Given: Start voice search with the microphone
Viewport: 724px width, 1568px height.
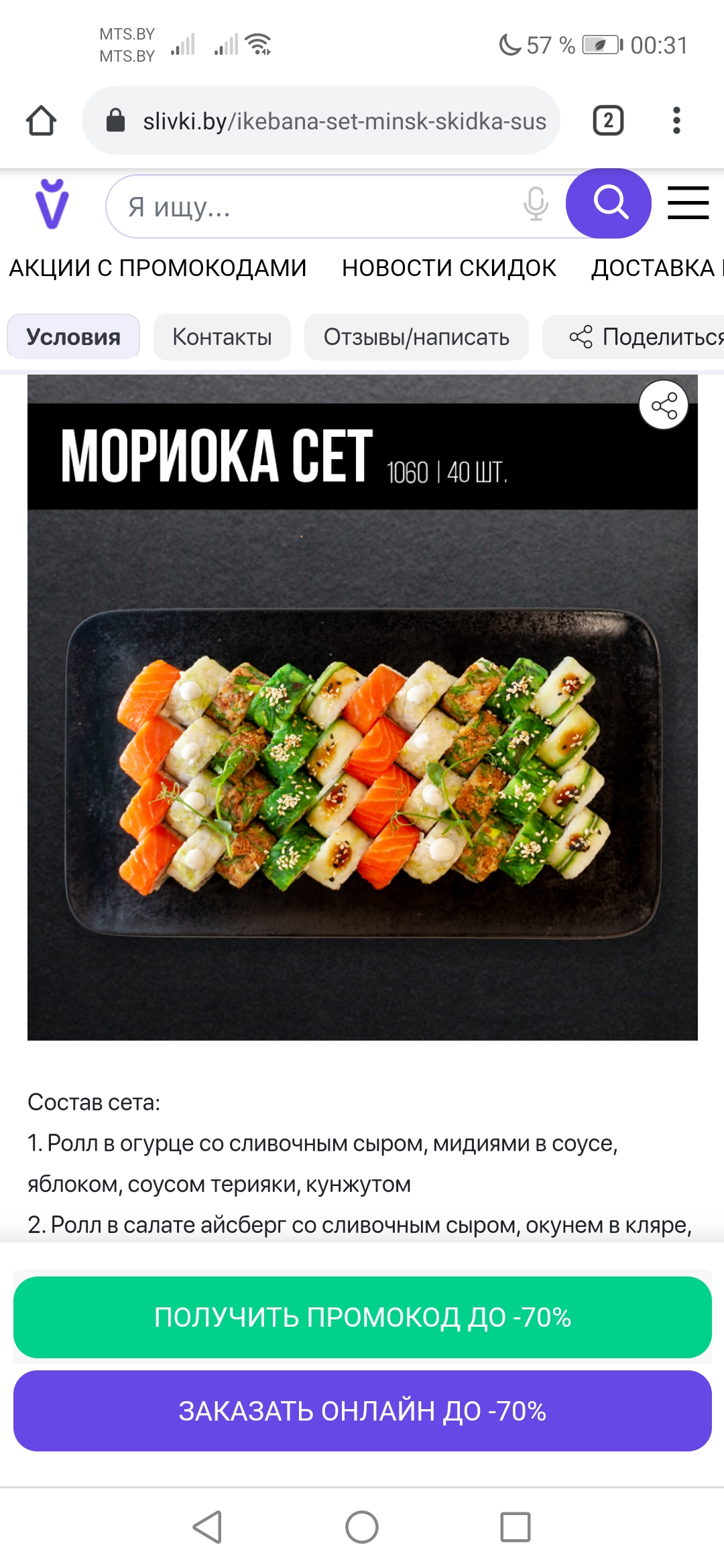Looking at the screenshot, I should pos(536,204).
